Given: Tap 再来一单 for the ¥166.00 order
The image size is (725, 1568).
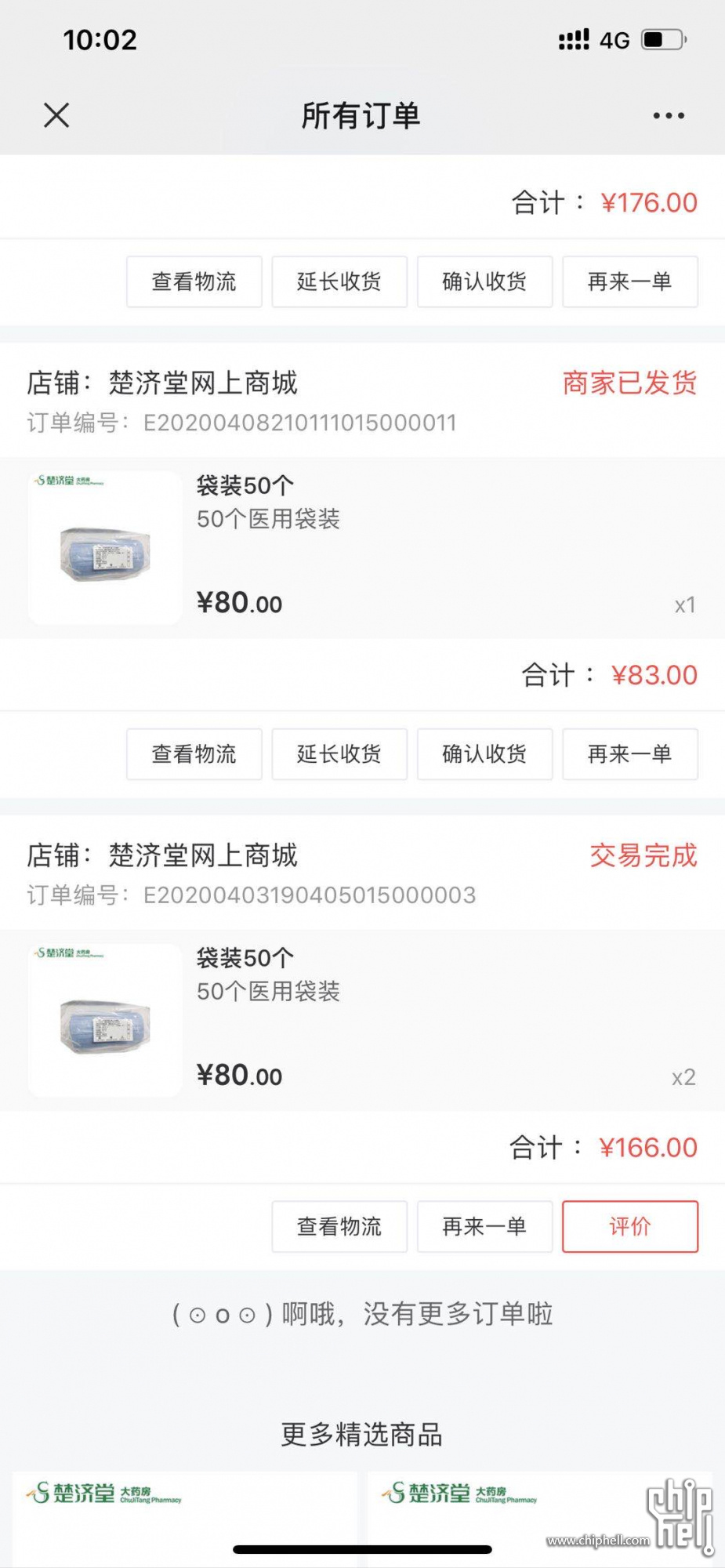Looking at the screenshot, I should coord(484,1226).
